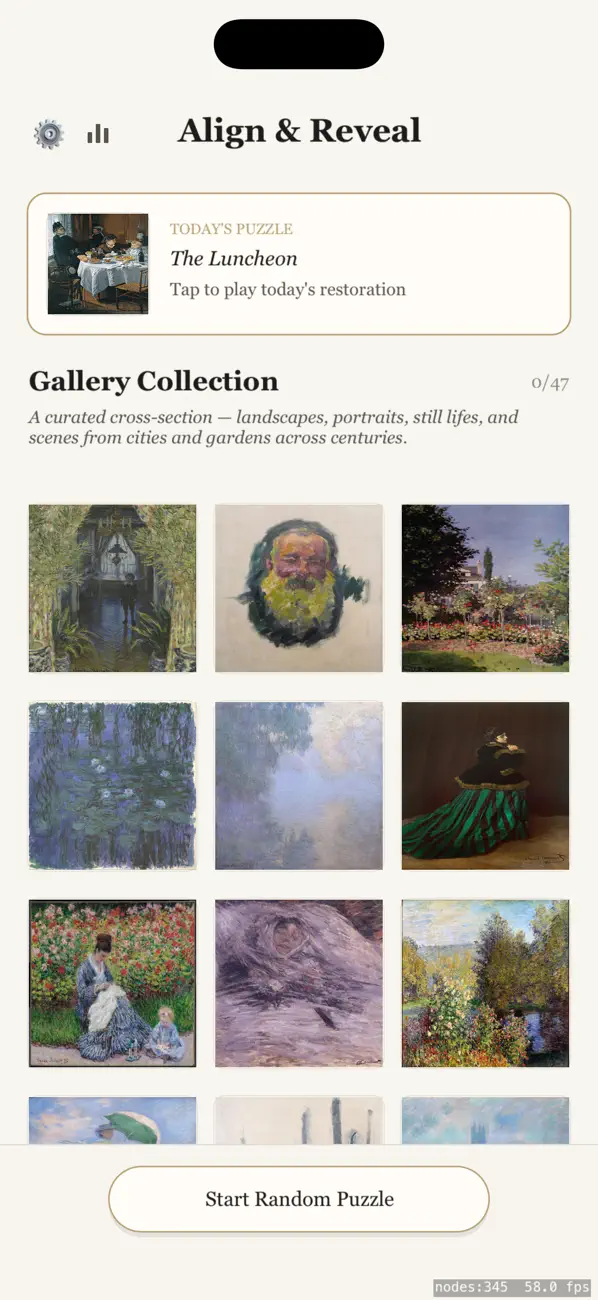Choose the water lilies painting
Screen dimensions: 598x1300
coord(112,786)
